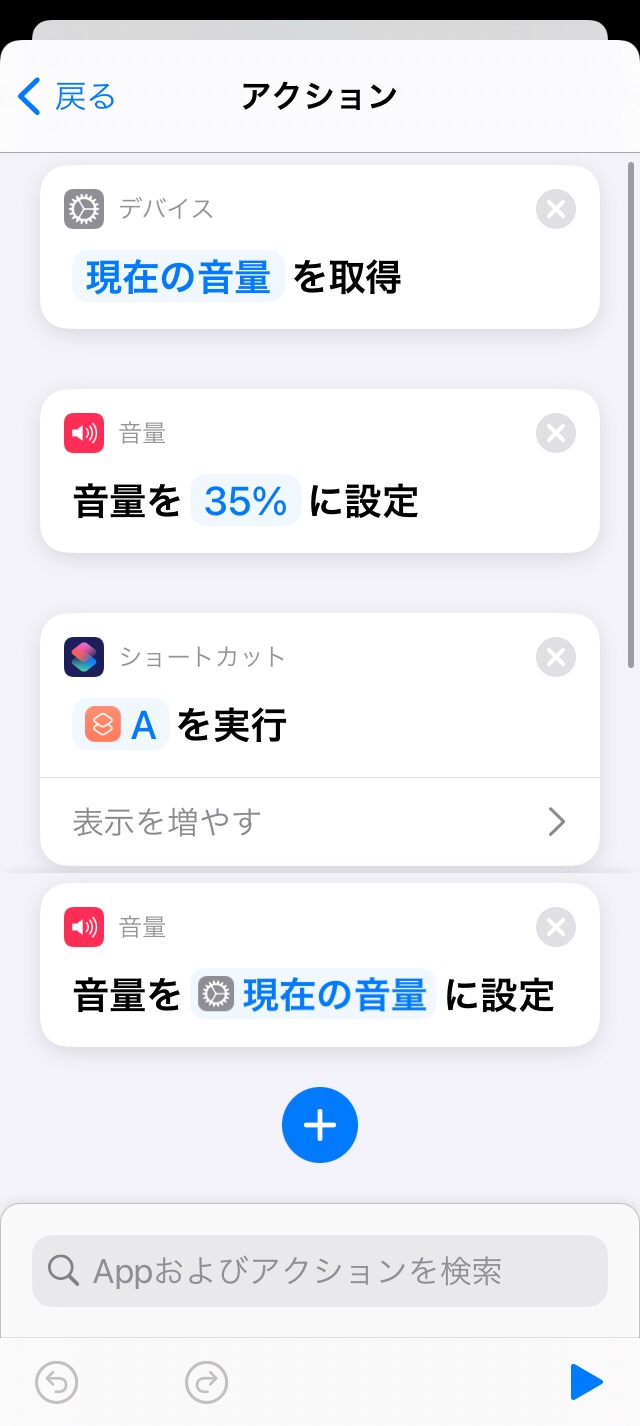The width and height of the screenshot is (640, 1426).
Task: Run the shortcut with the play button
Action: pyautogui.click(x=586, y=1383)
